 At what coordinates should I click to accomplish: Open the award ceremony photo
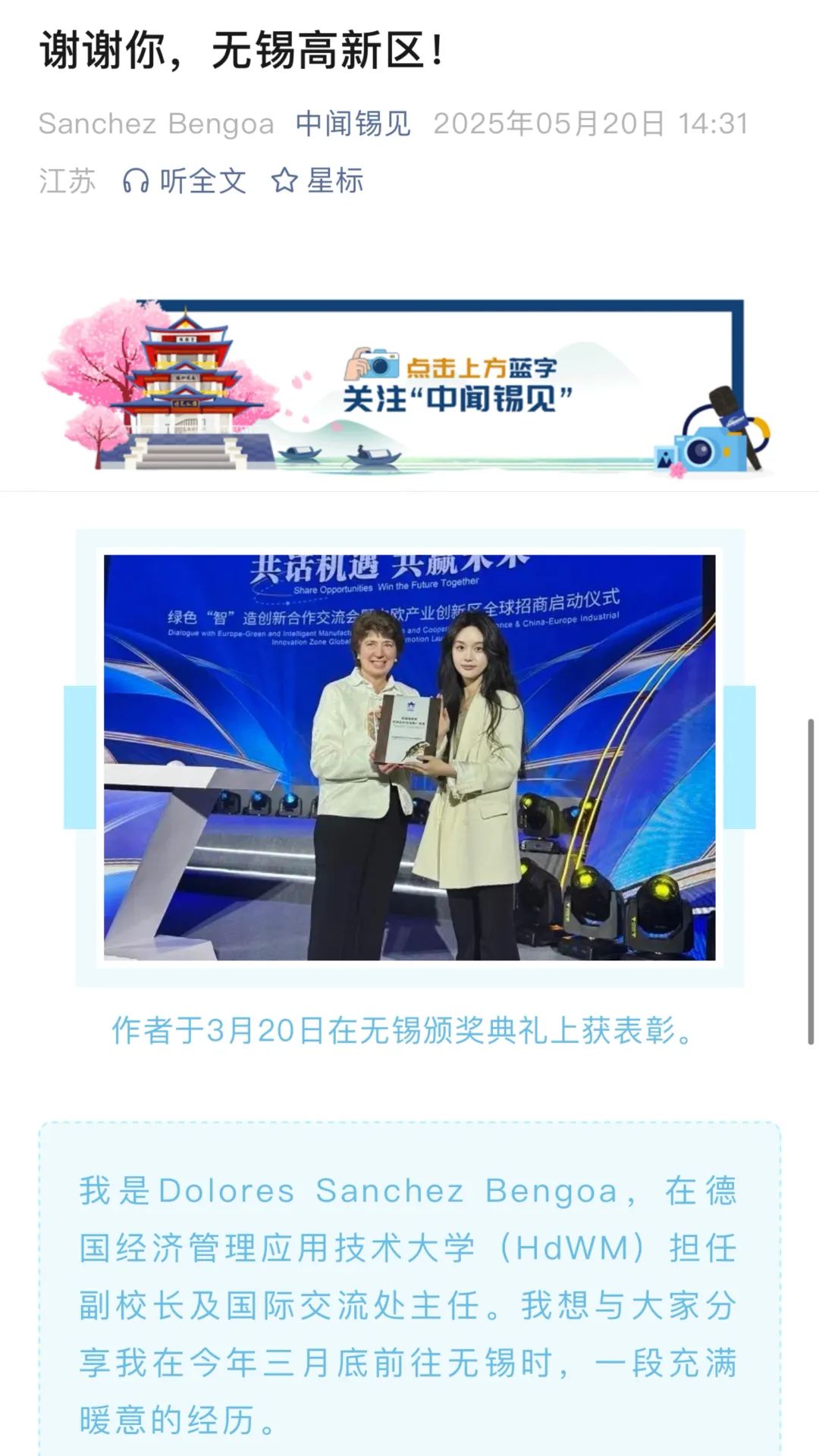(x=409, y=757)
